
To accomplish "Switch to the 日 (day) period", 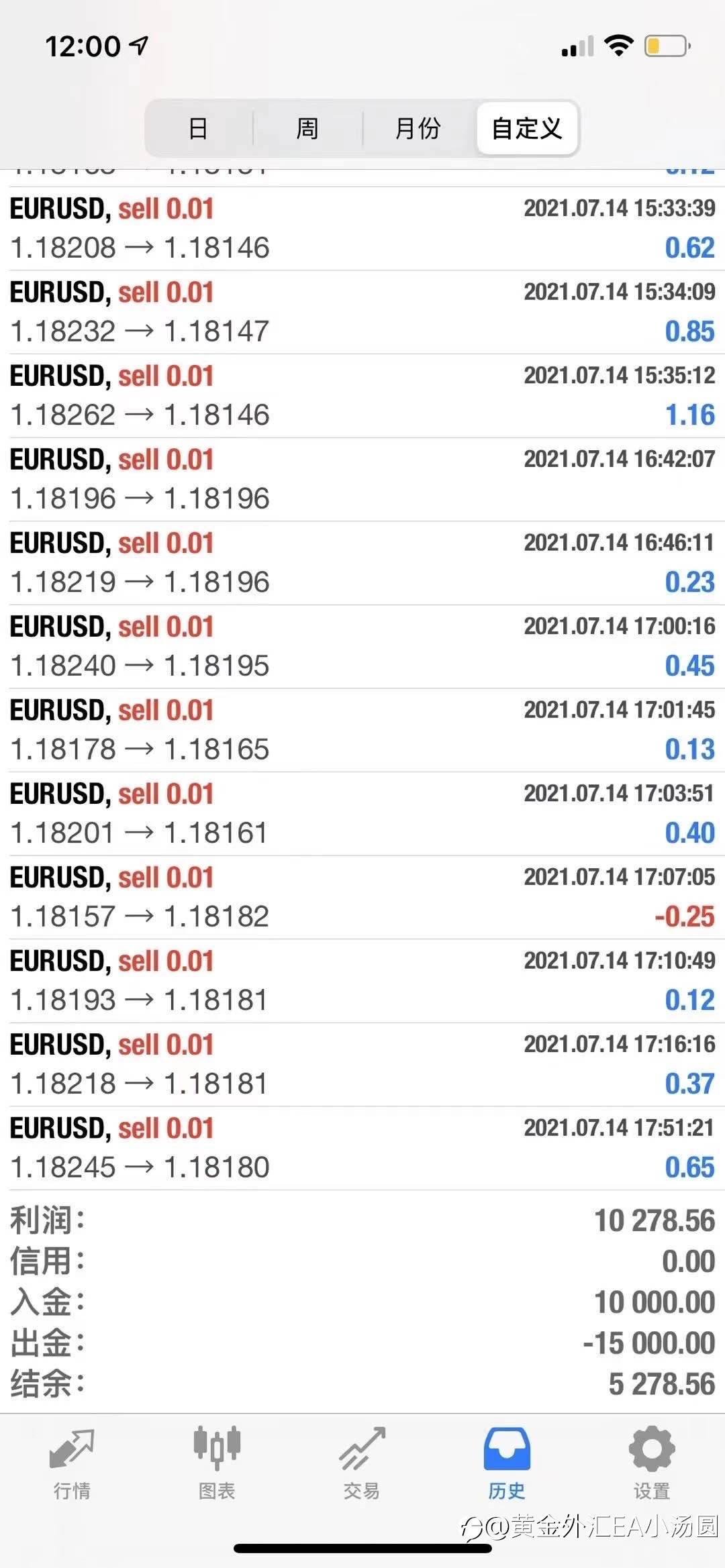I will [x=198, y=128].
